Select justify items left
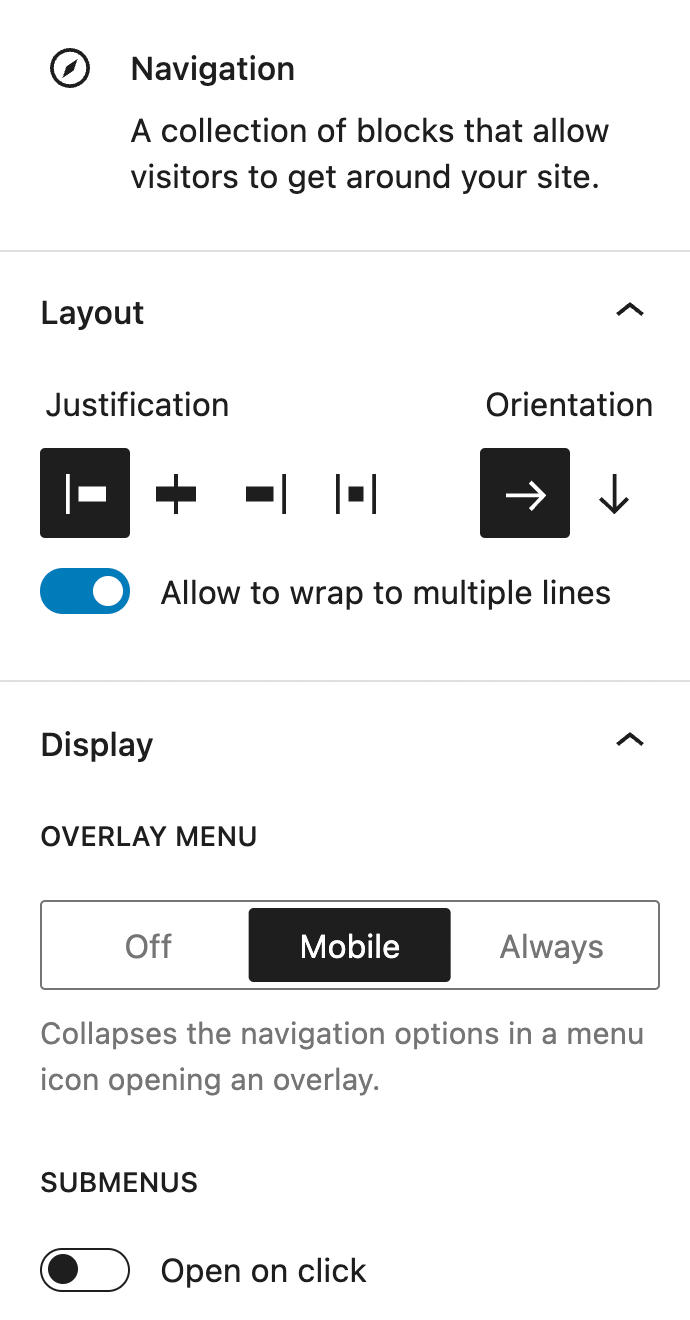 click(x=85, y=493)
